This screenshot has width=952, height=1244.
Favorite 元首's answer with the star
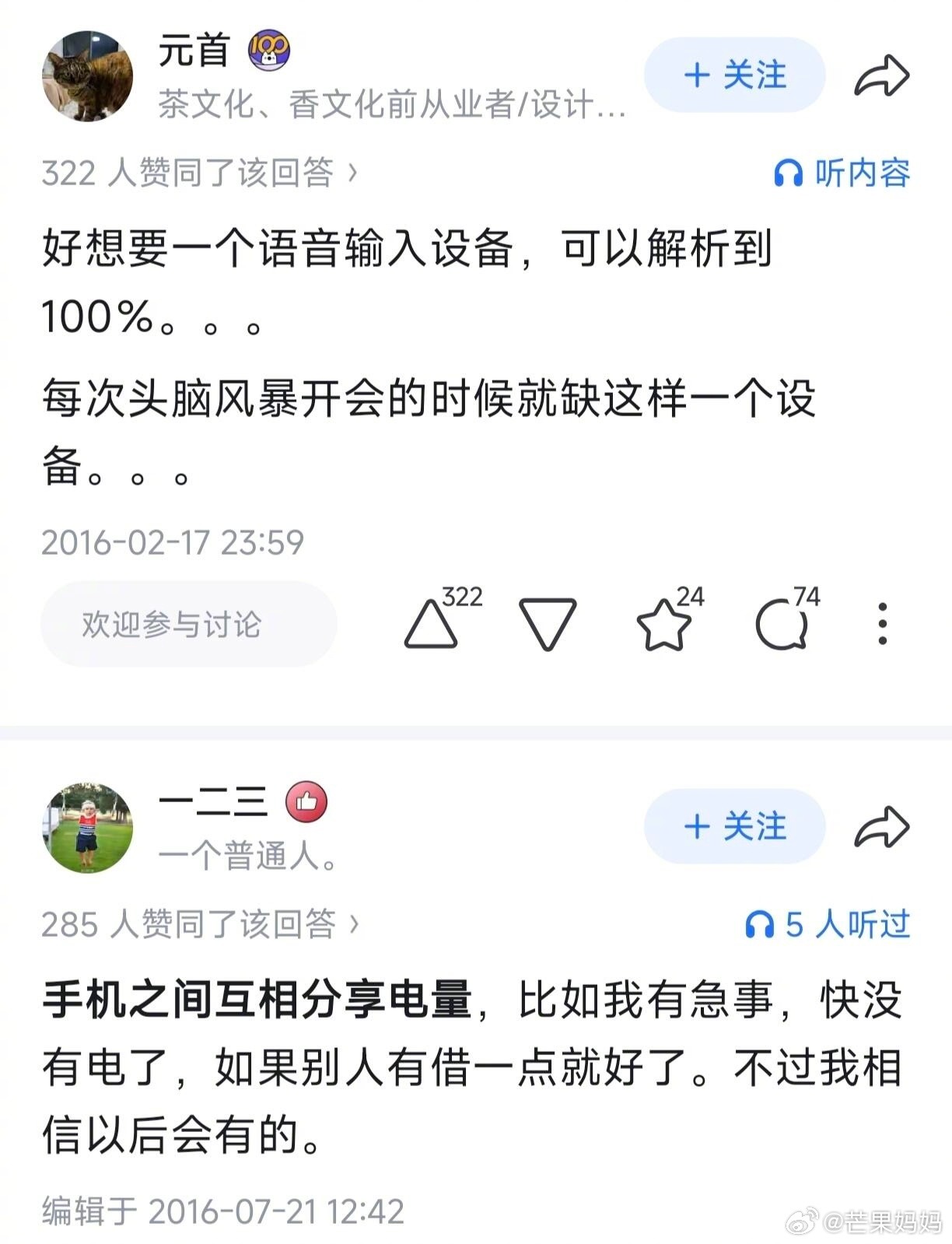point(663,624)
